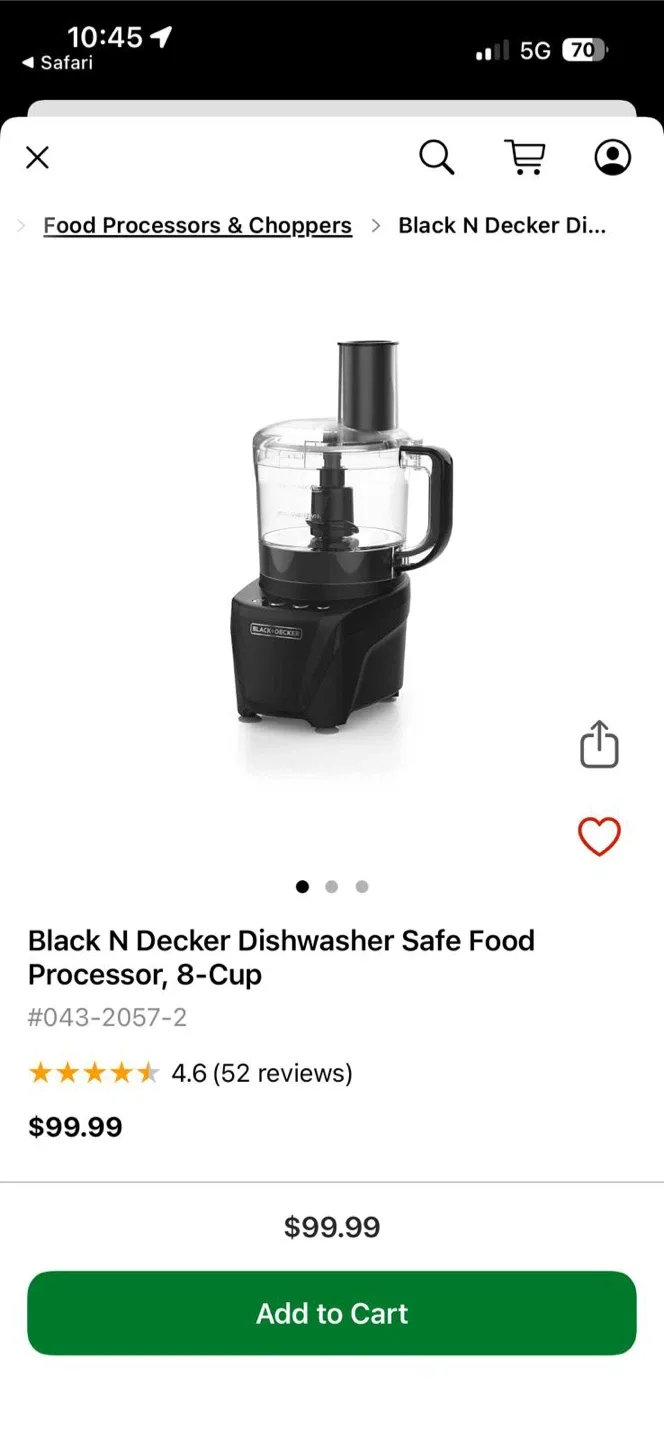
Task: Open the account profile icon
Action: pos(612,157)
